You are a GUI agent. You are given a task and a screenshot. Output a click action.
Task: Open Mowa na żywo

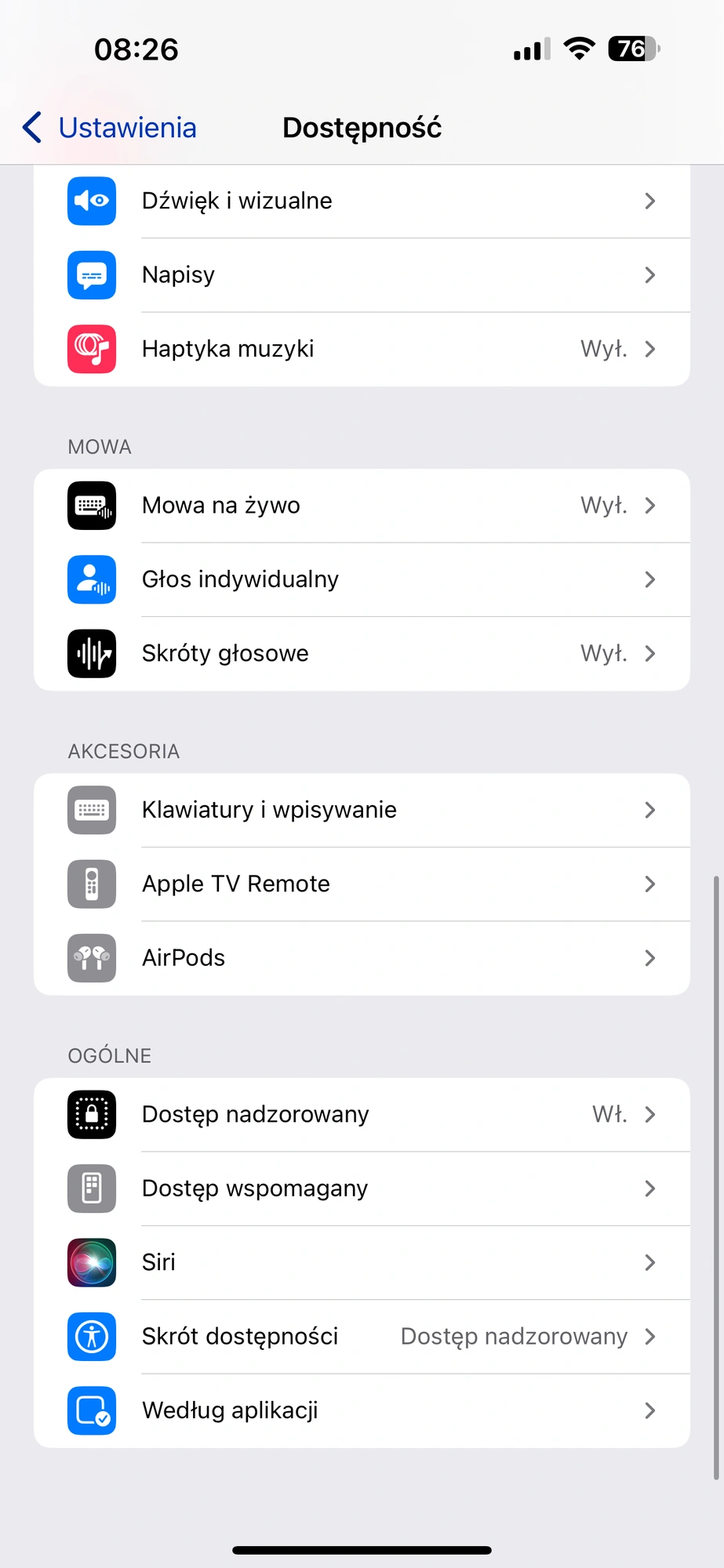361,506
